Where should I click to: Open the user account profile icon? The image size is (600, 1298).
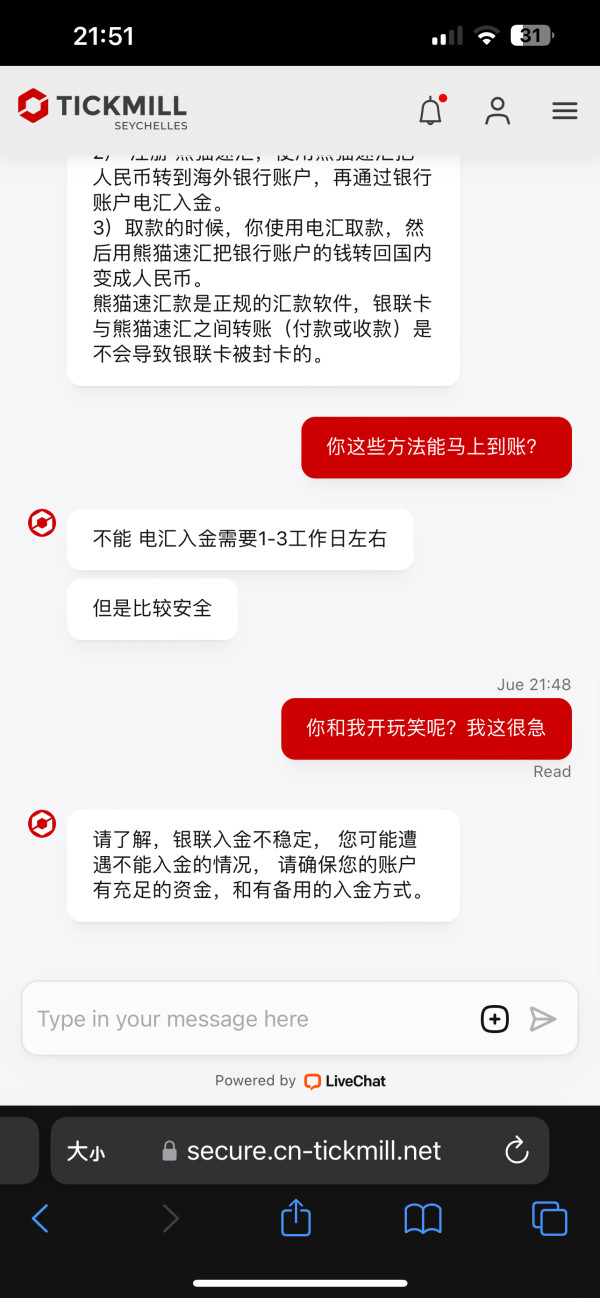pyautogui.click(x=498, y=110)
